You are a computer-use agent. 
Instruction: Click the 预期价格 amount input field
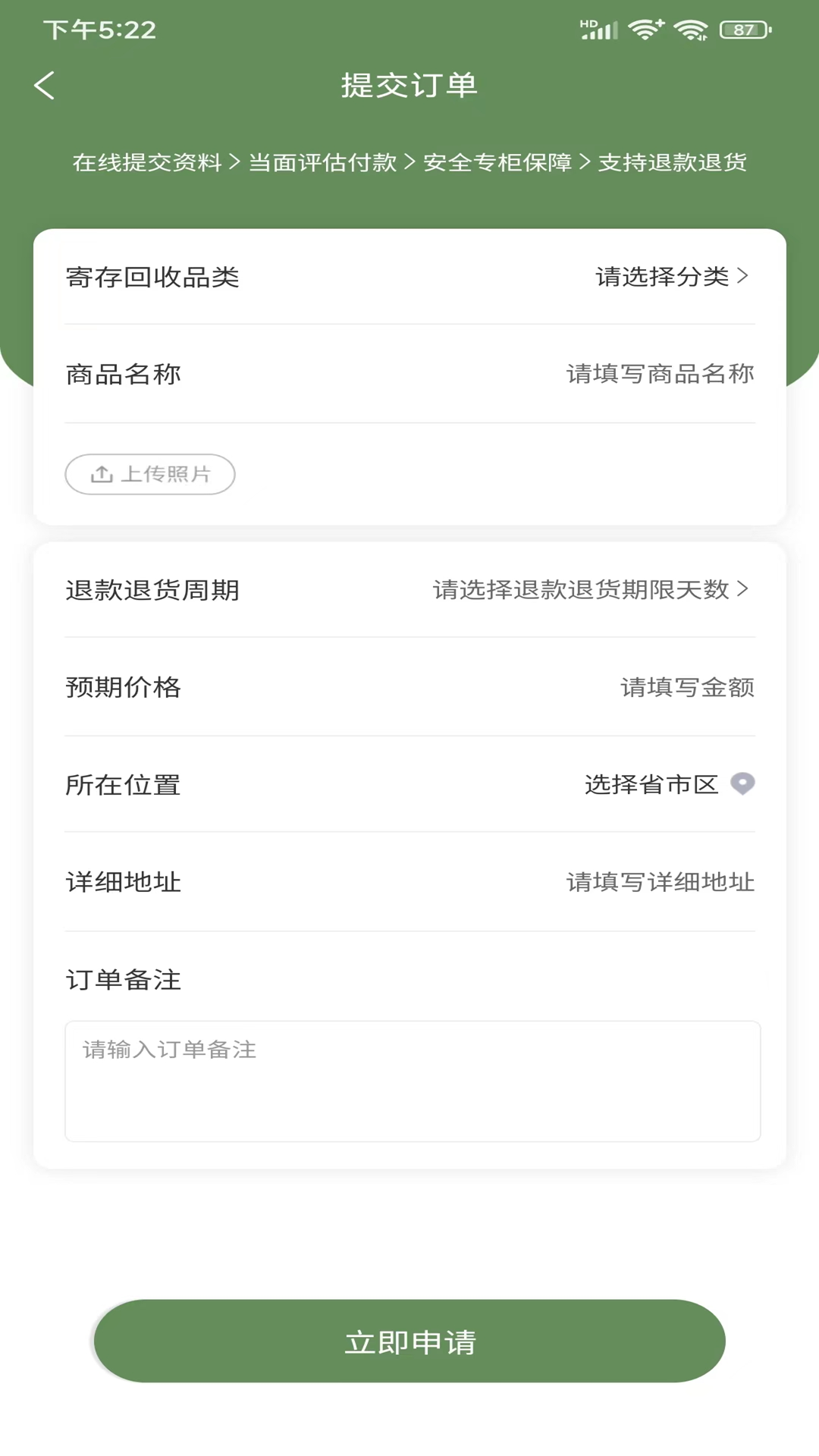686,687
